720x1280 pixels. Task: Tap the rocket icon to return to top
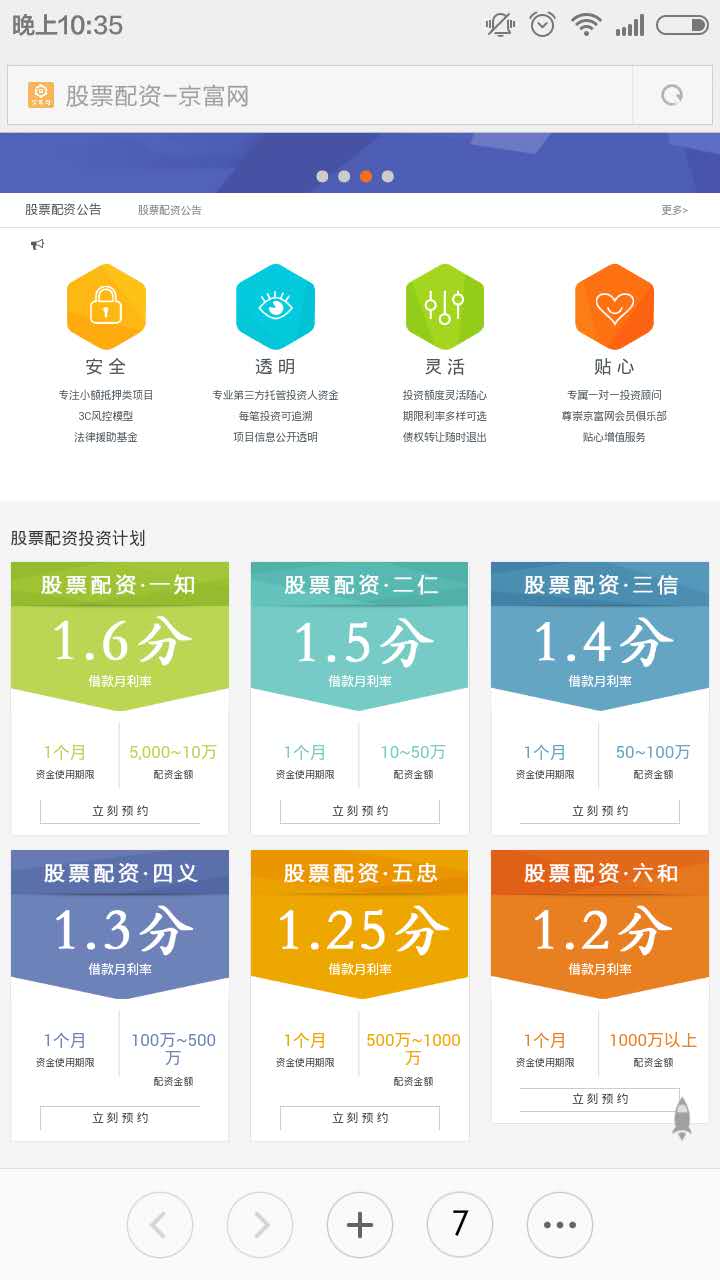[x=681, y=1118]
